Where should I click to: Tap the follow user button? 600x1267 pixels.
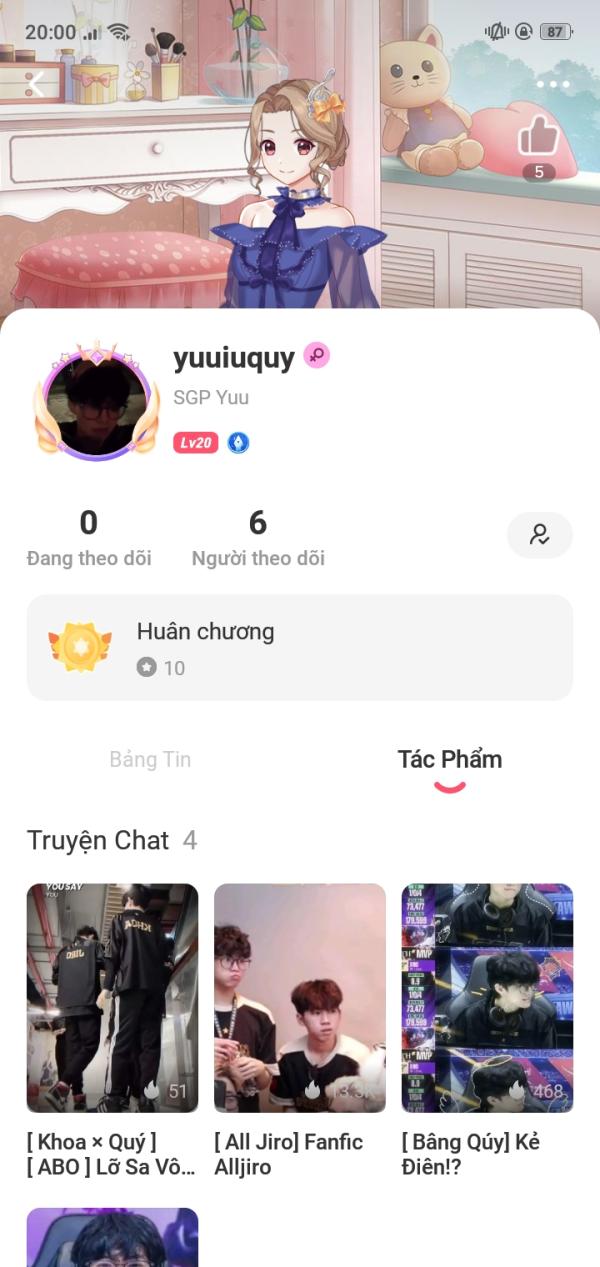(539, 535)
